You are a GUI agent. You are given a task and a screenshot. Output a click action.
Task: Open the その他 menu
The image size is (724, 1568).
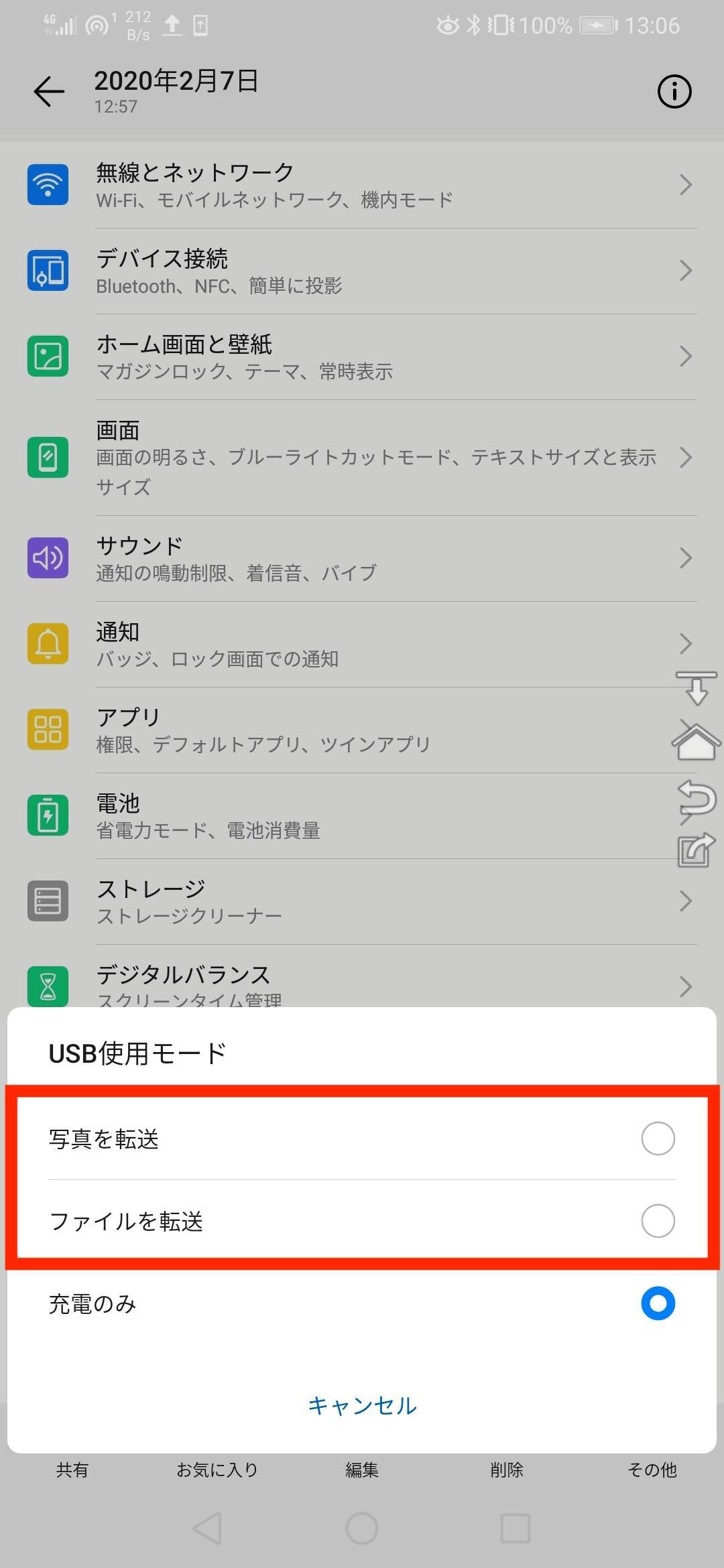[x=652, y=1470]
